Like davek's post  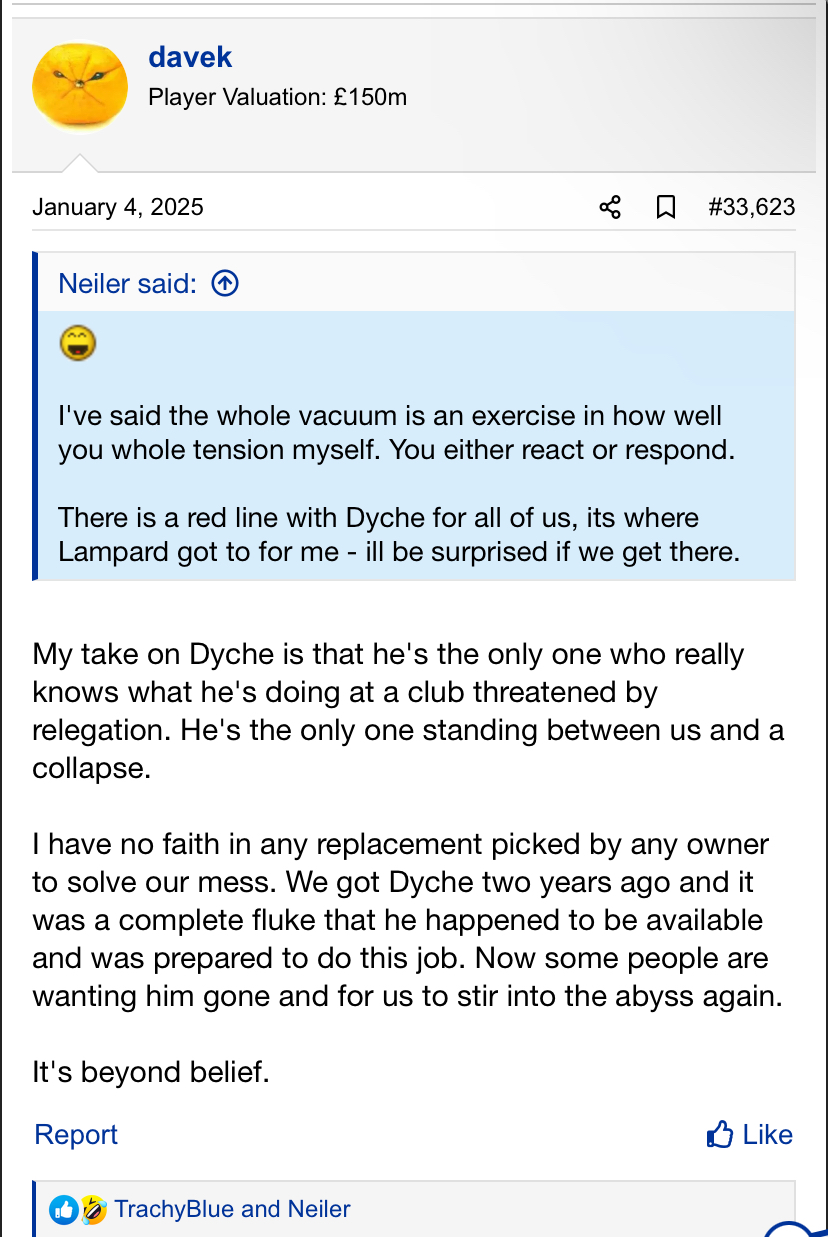click(750, 1134)
